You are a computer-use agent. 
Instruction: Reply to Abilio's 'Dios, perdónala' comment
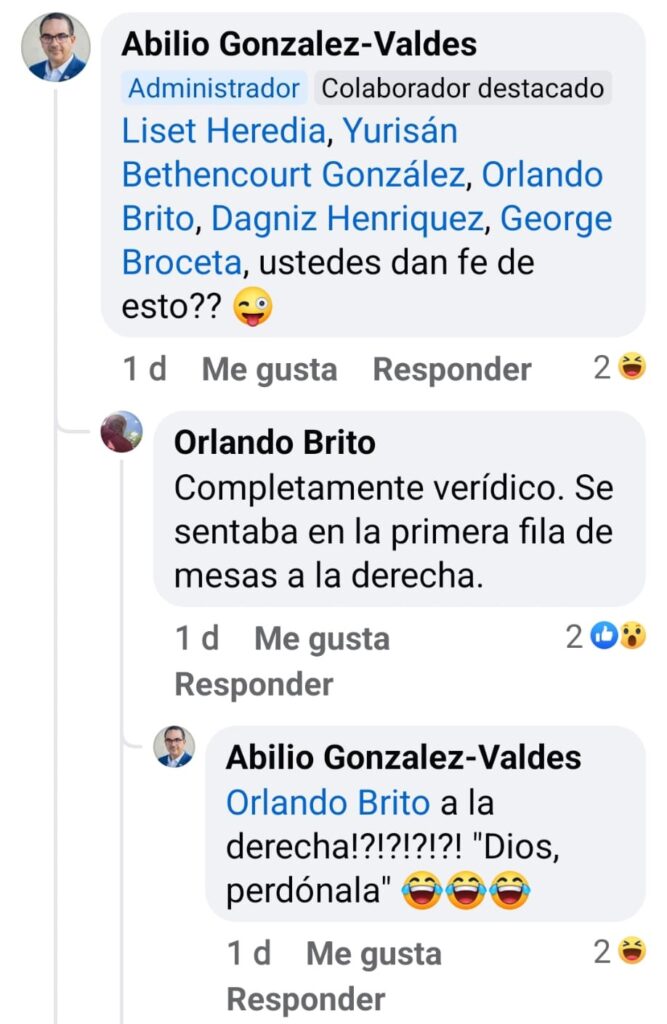click(x=305, y=1000)
